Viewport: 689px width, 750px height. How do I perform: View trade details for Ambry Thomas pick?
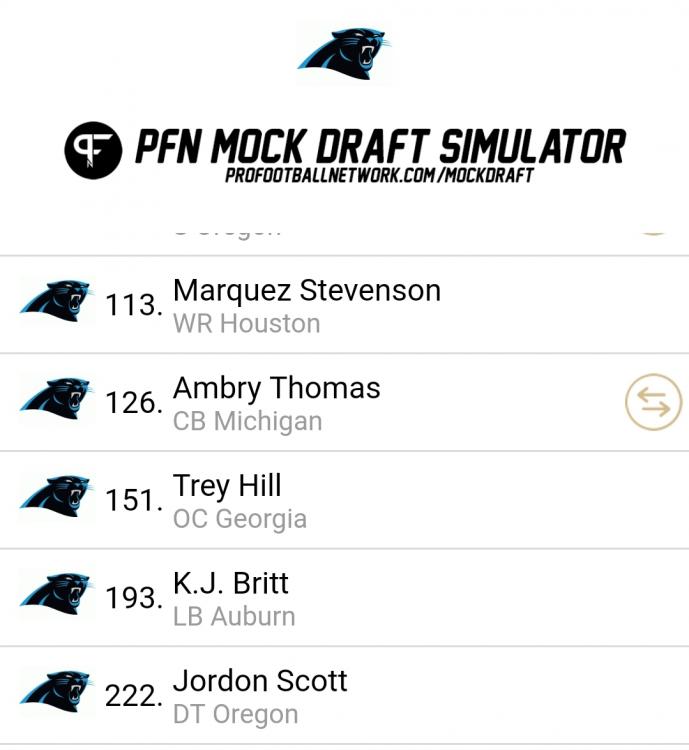tap(653, 402)
